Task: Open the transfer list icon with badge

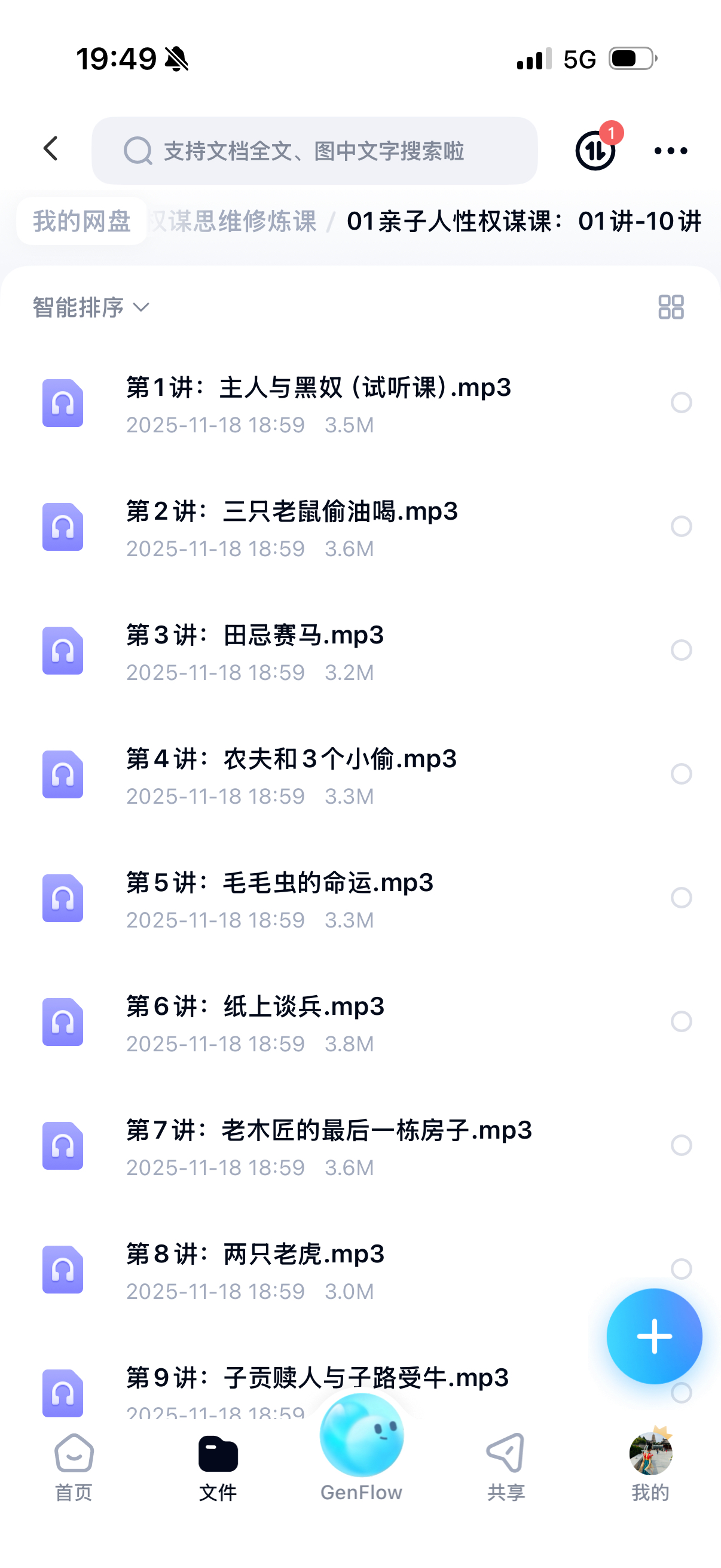Action: (595, 150)
